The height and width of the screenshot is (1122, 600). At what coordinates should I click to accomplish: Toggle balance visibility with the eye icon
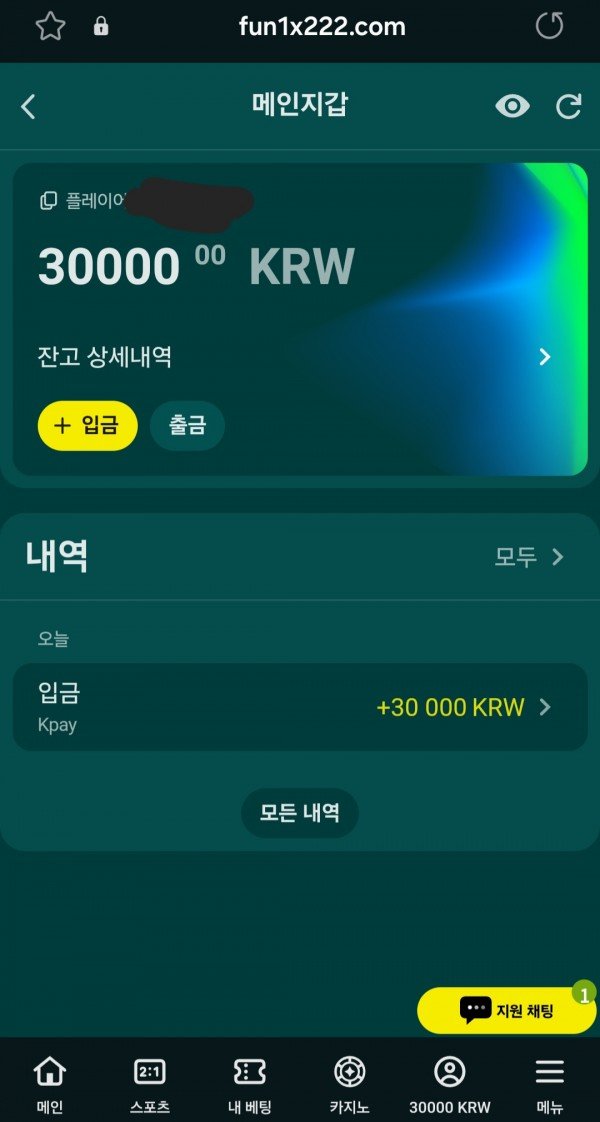[x=512, y=106]
